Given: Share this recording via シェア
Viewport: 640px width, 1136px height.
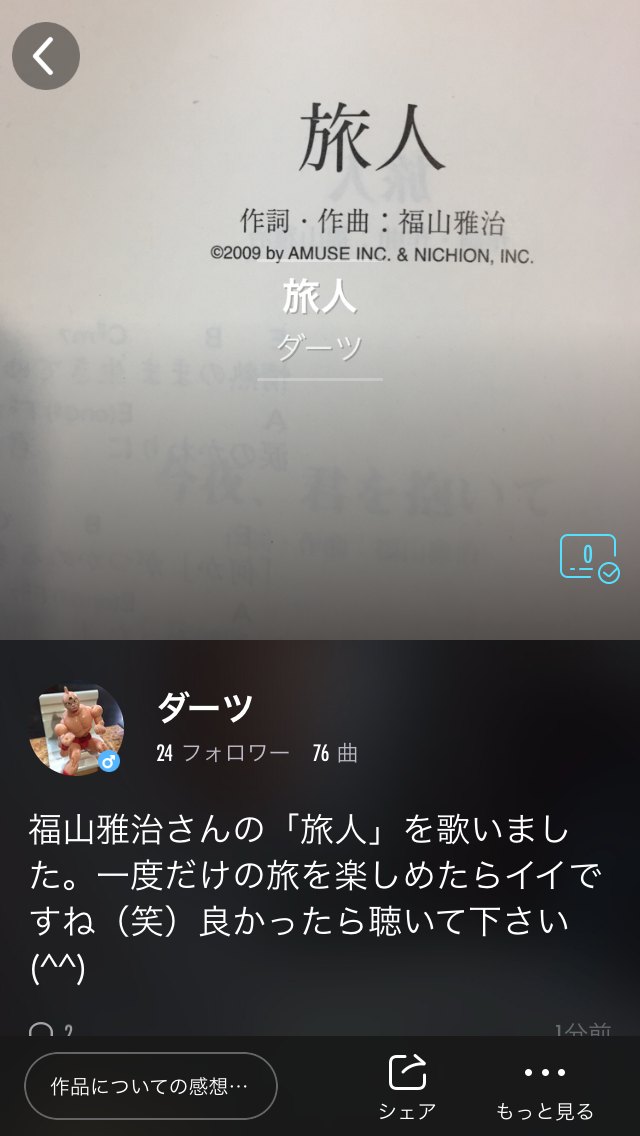Looking at the screenshot, I should click(407, 1085).
